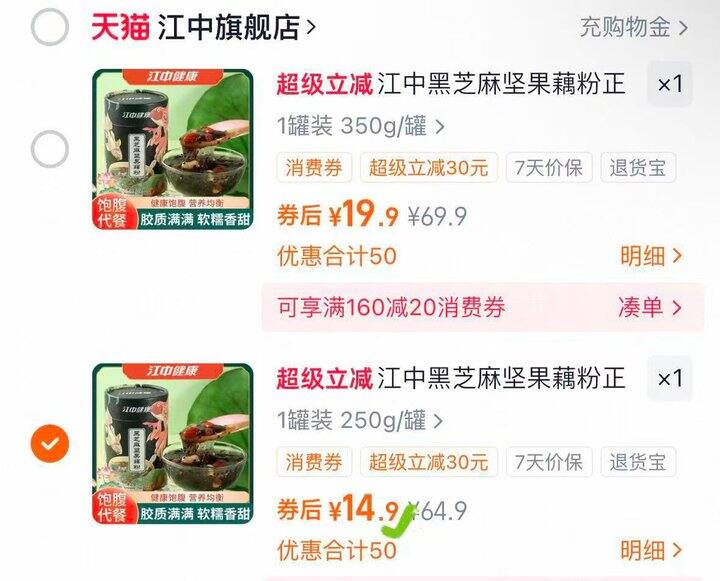Select all items from 江中旗舰店

(x=49, y=27)
